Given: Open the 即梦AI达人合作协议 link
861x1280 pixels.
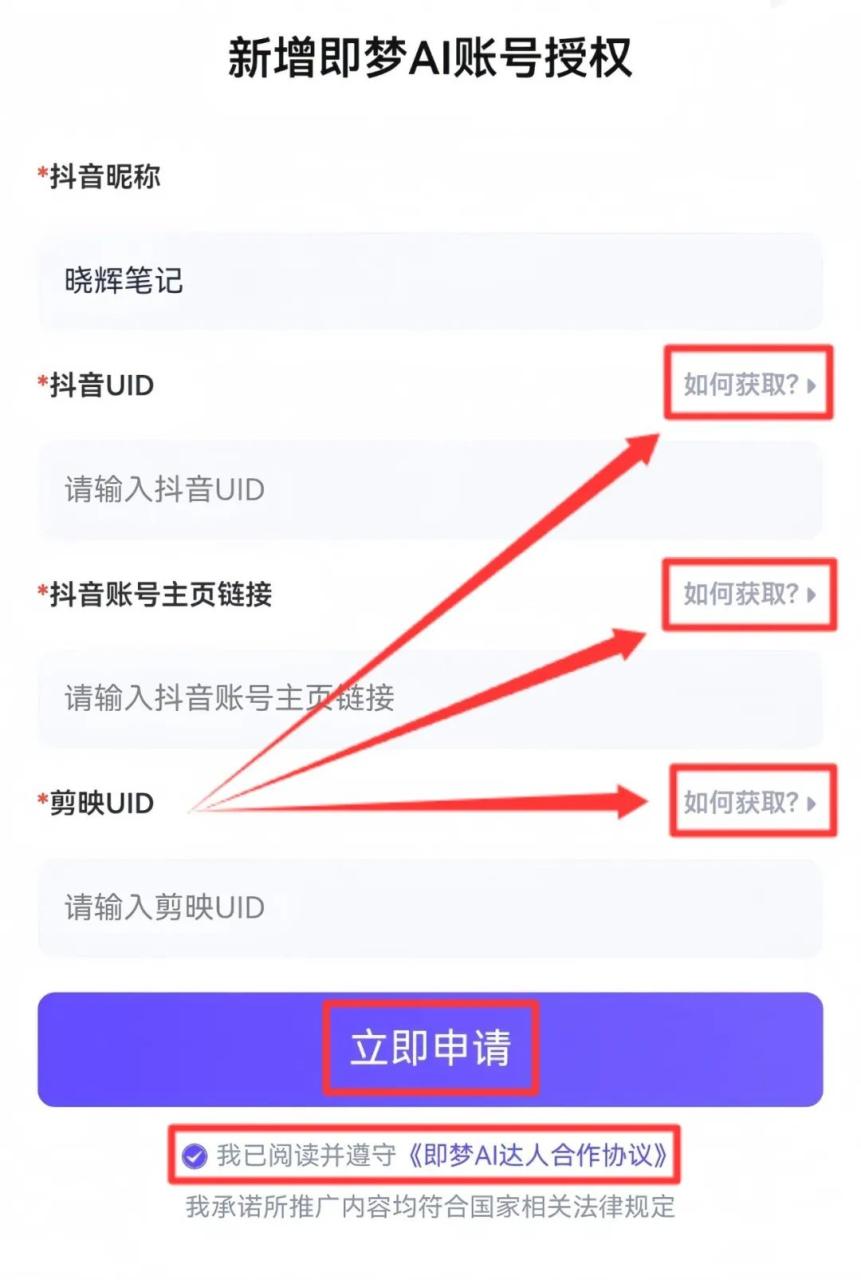Looking at the screenshot, I should [538, 1157].
